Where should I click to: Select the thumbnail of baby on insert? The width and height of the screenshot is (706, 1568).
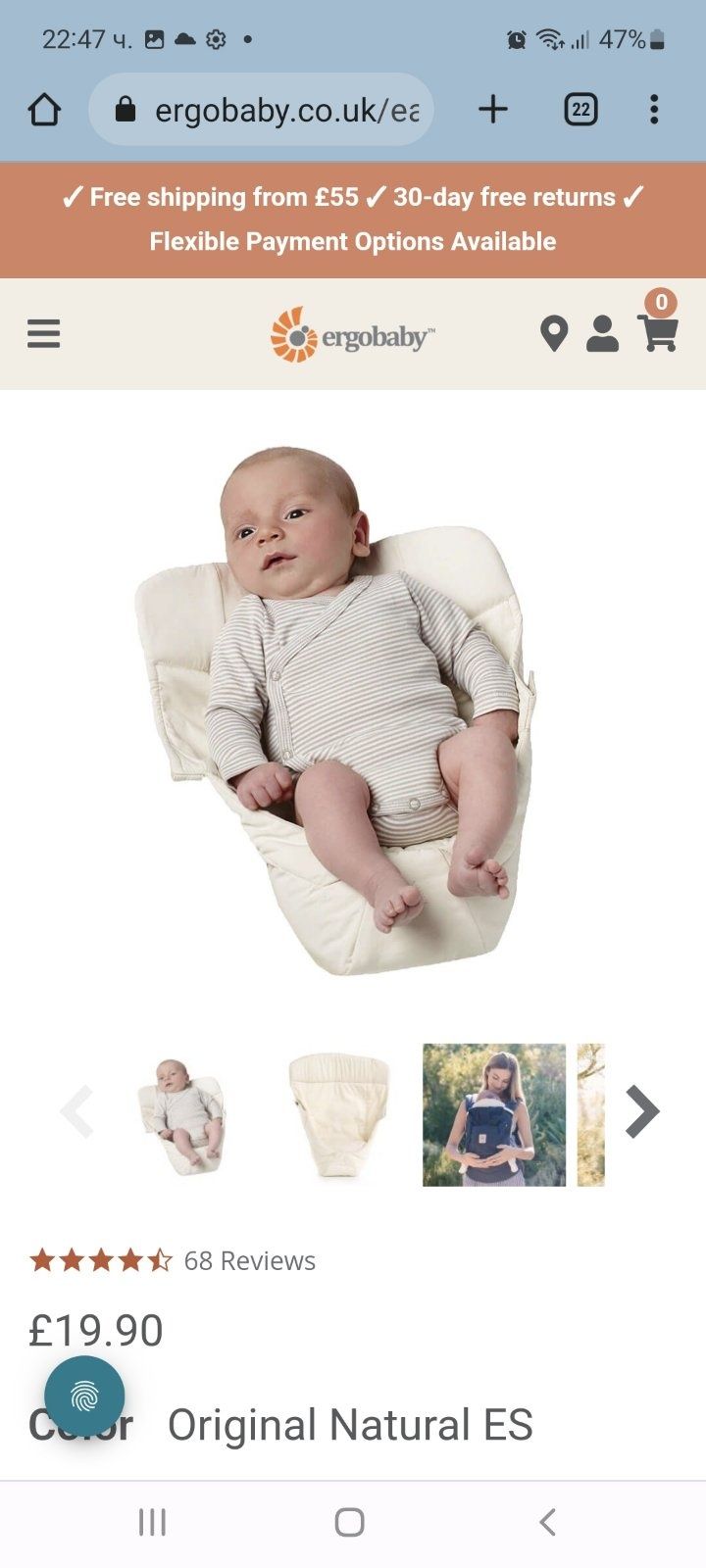(182, 1115)
